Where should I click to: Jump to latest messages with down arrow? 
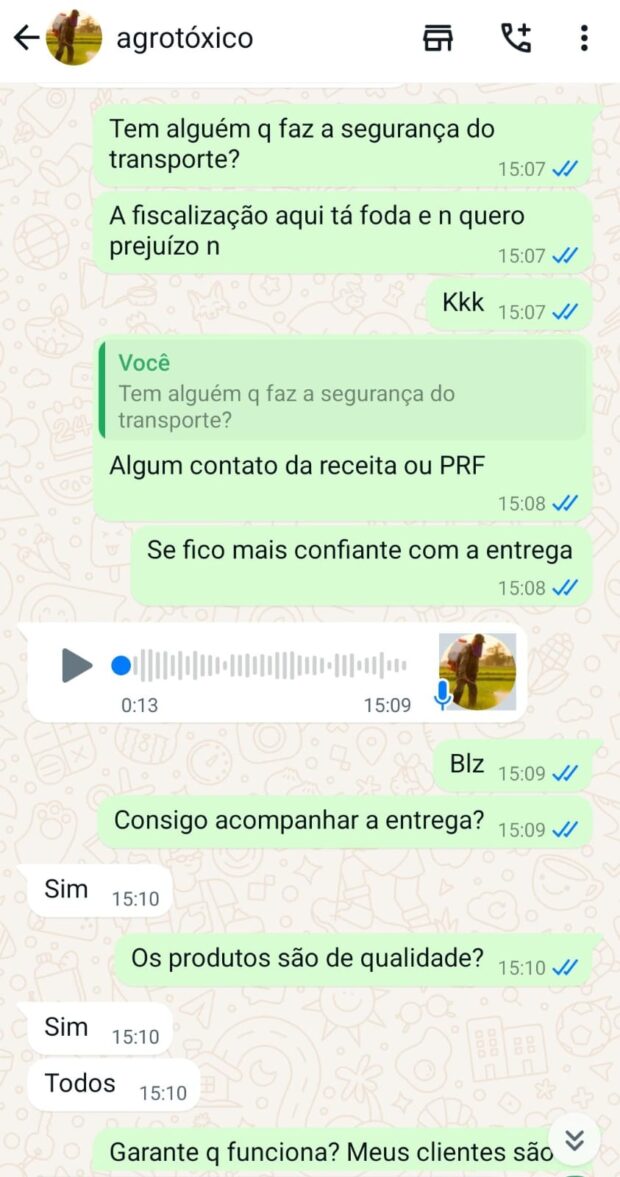[574, 1140]
